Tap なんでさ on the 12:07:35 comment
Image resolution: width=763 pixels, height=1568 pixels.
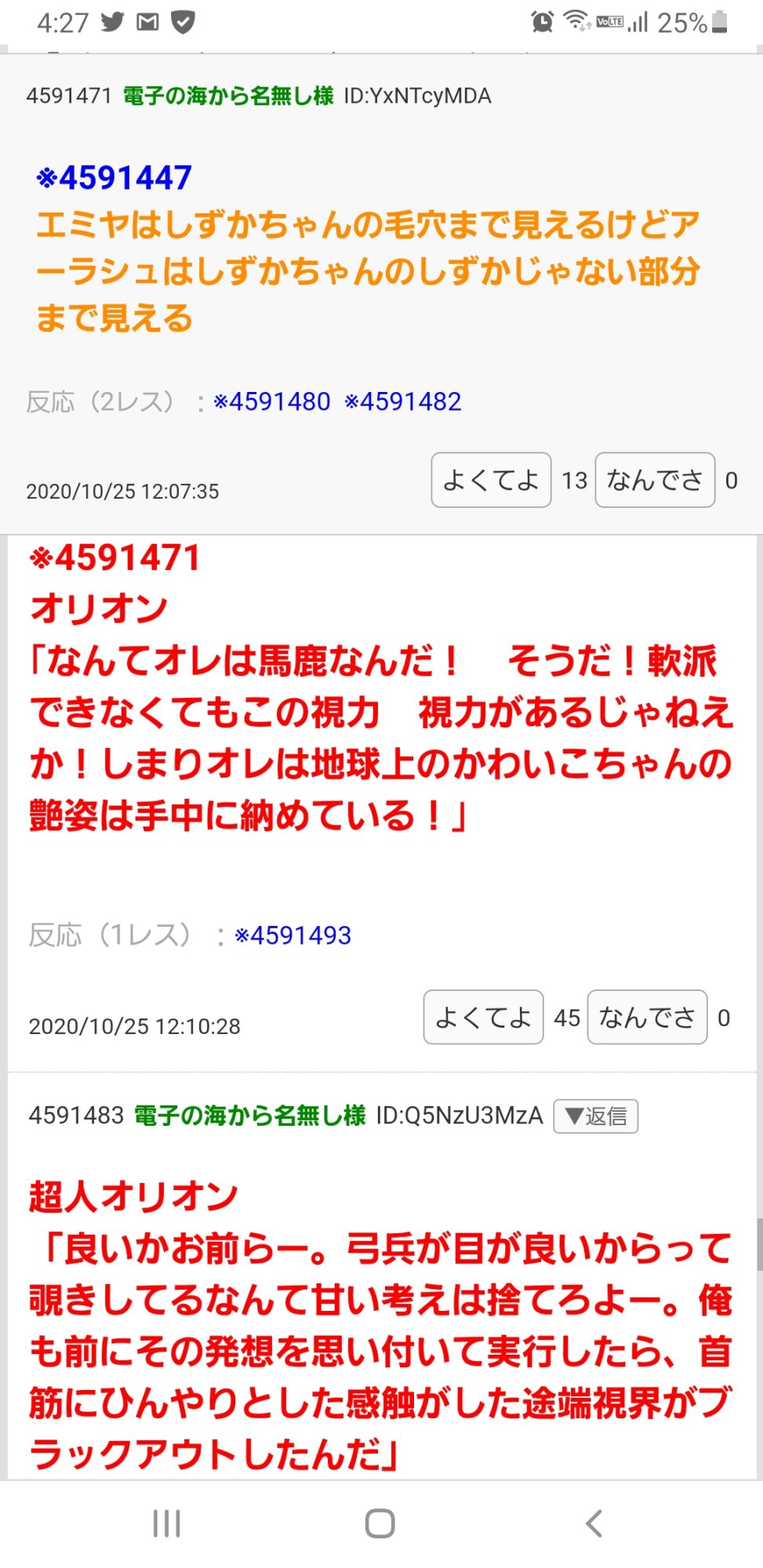coord(655,480)
